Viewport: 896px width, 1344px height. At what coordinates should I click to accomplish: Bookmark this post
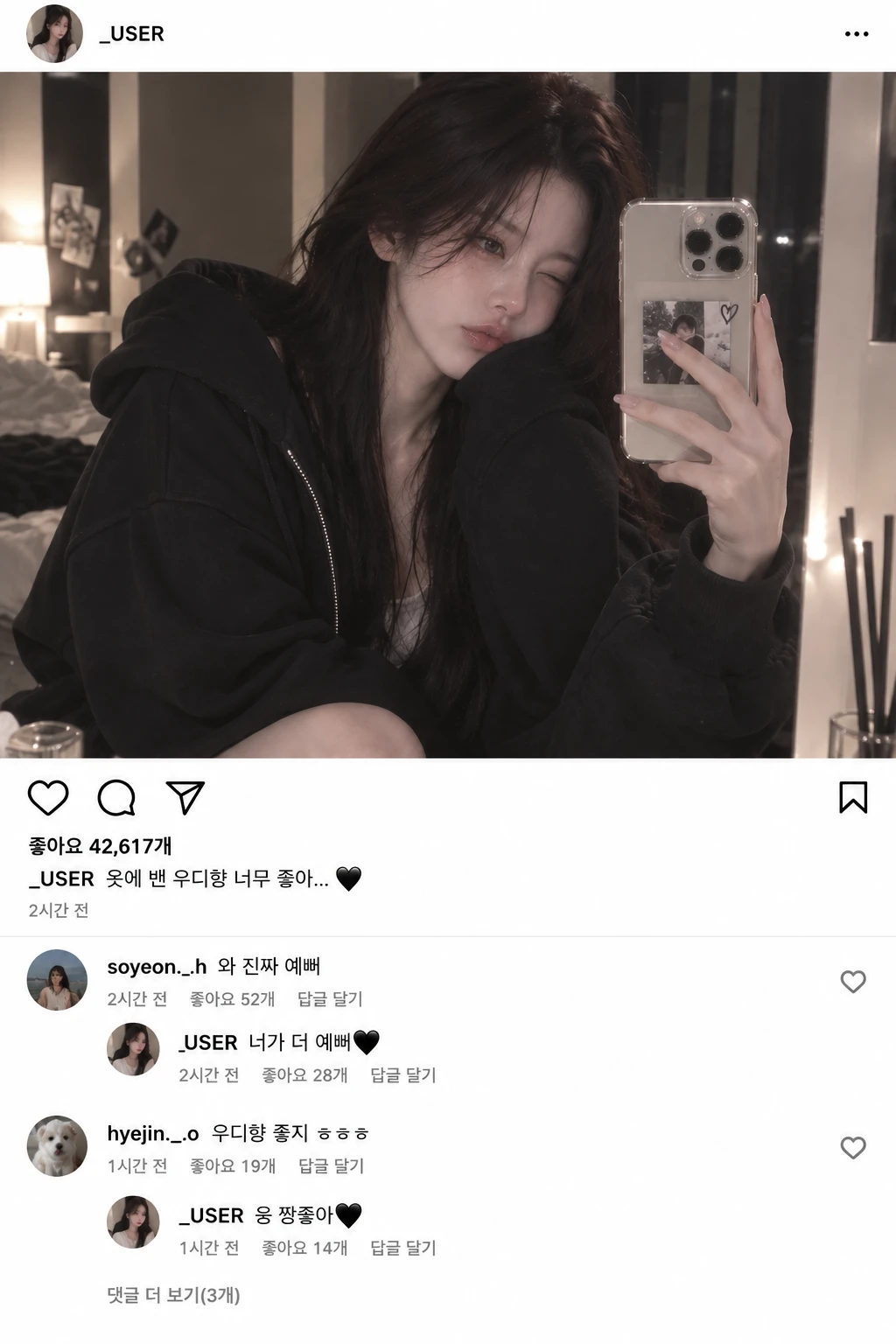click(853, 797)
